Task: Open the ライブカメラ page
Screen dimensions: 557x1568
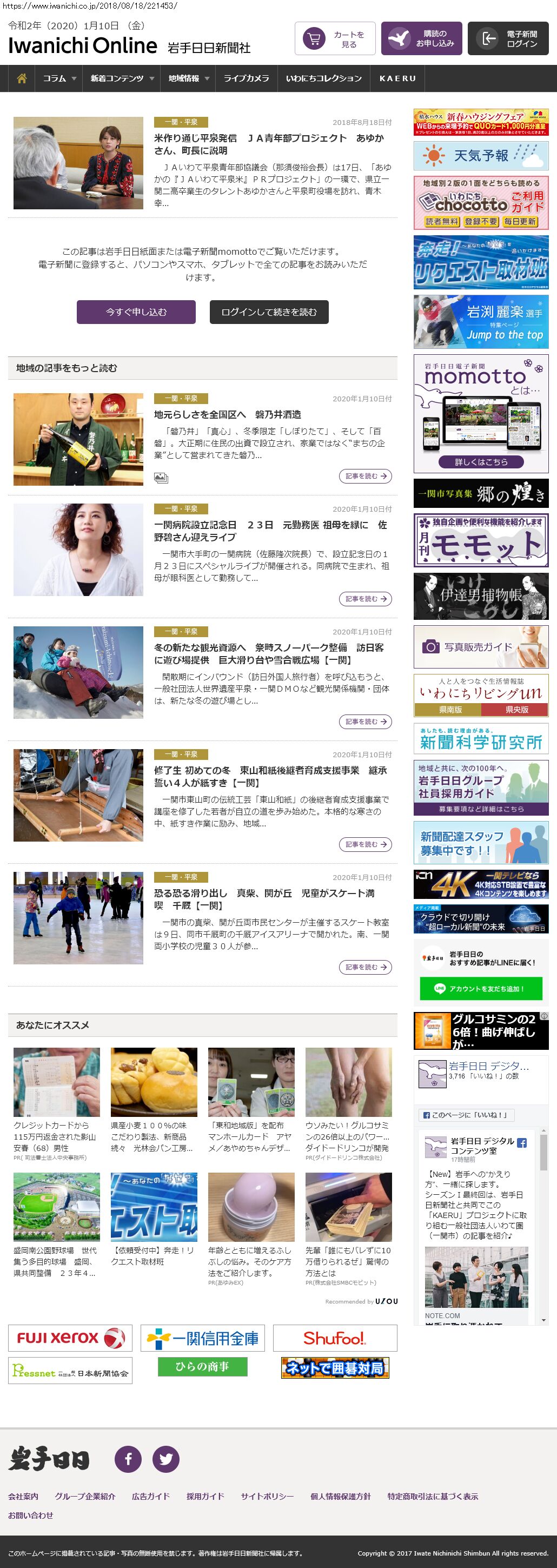Action: tap(246, 78)
